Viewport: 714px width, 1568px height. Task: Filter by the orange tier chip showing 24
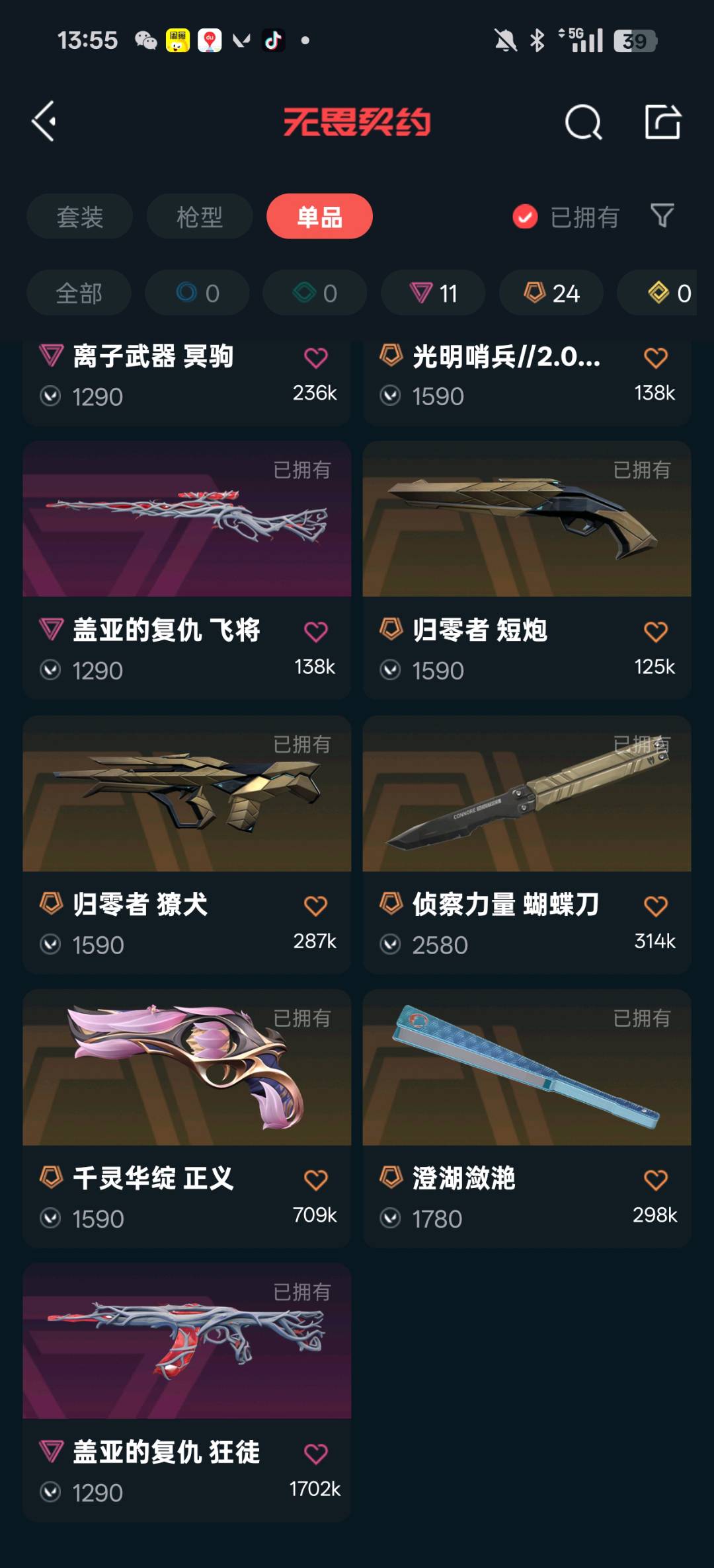click(x=551, y=293)
